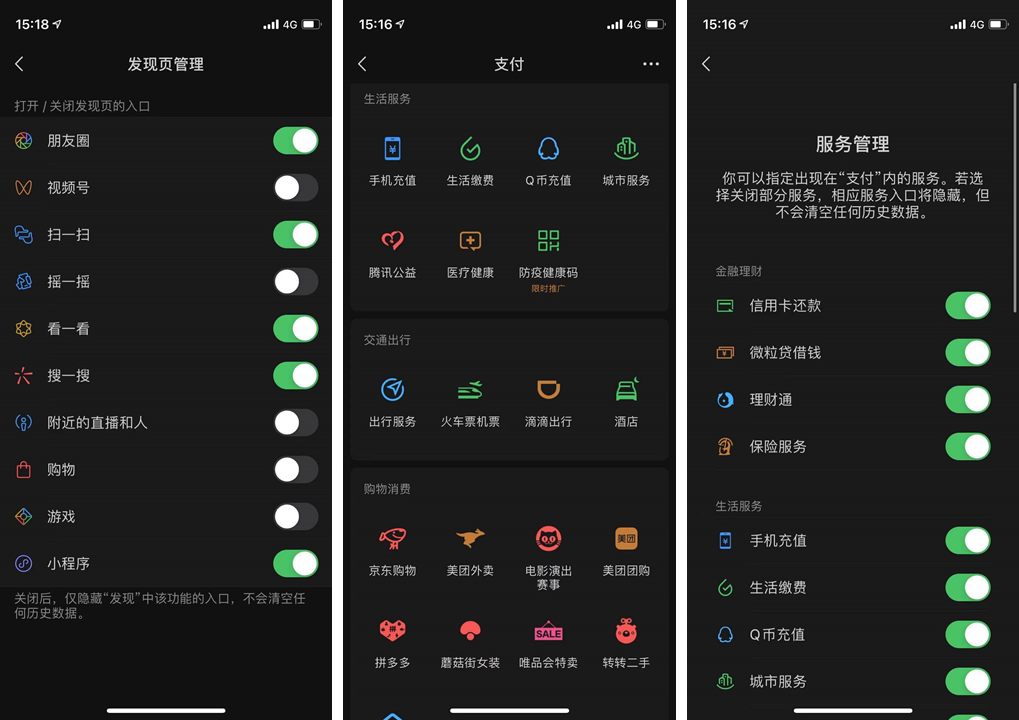Go back from the 发现页管理 screen
The width and height of the screenshot is (1019, 720).
[x=19, y=64]
